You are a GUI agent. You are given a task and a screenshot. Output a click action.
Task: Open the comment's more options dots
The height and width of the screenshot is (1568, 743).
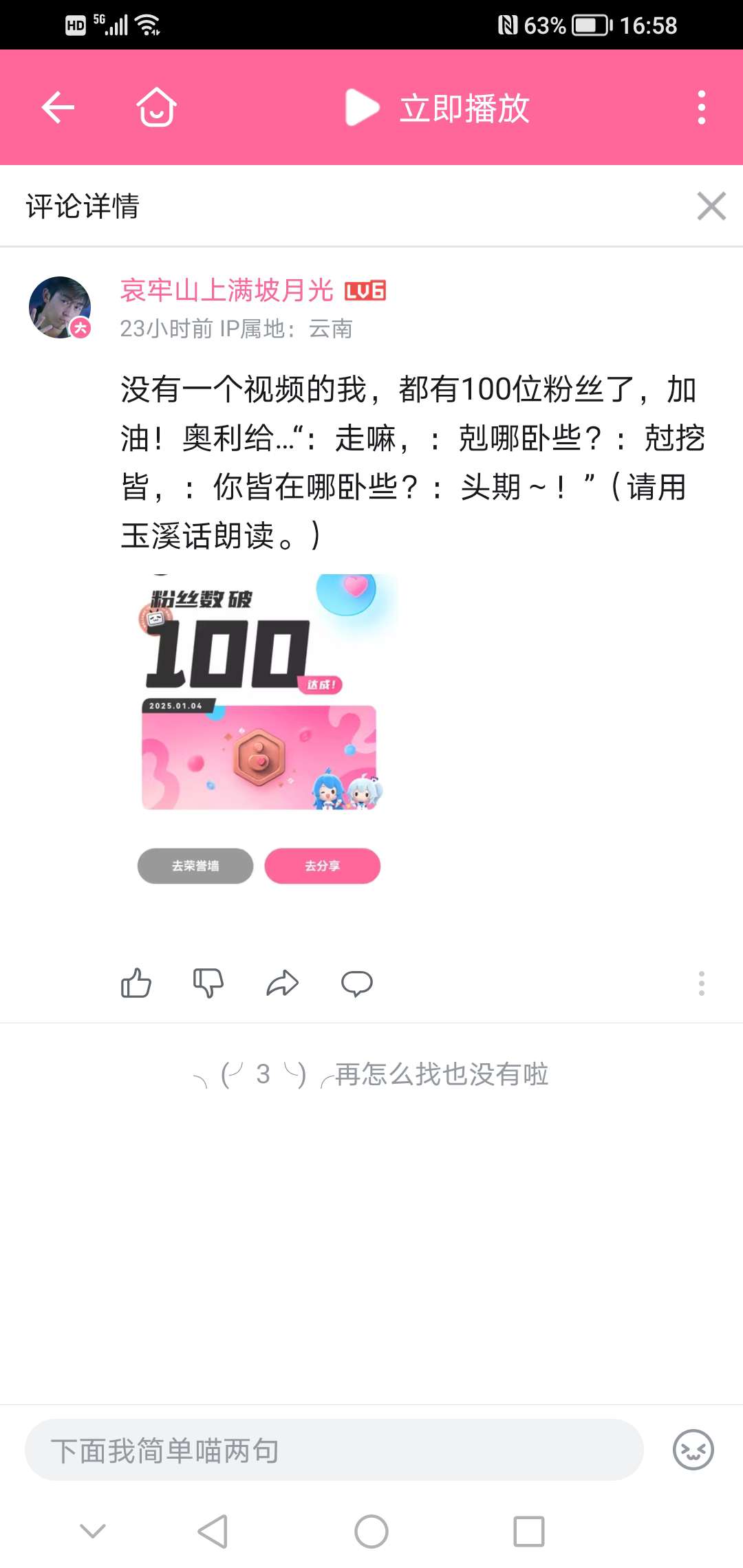point(701,983)
